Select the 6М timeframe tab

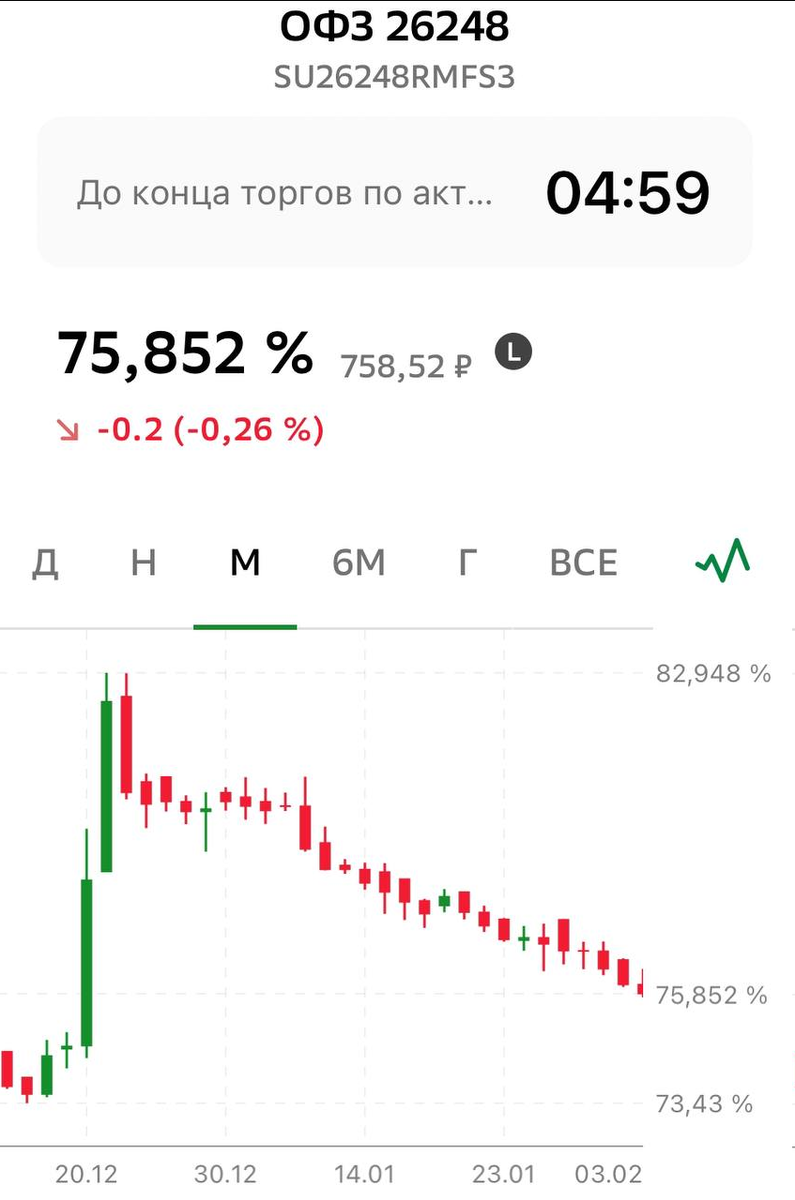coord(360,562)
